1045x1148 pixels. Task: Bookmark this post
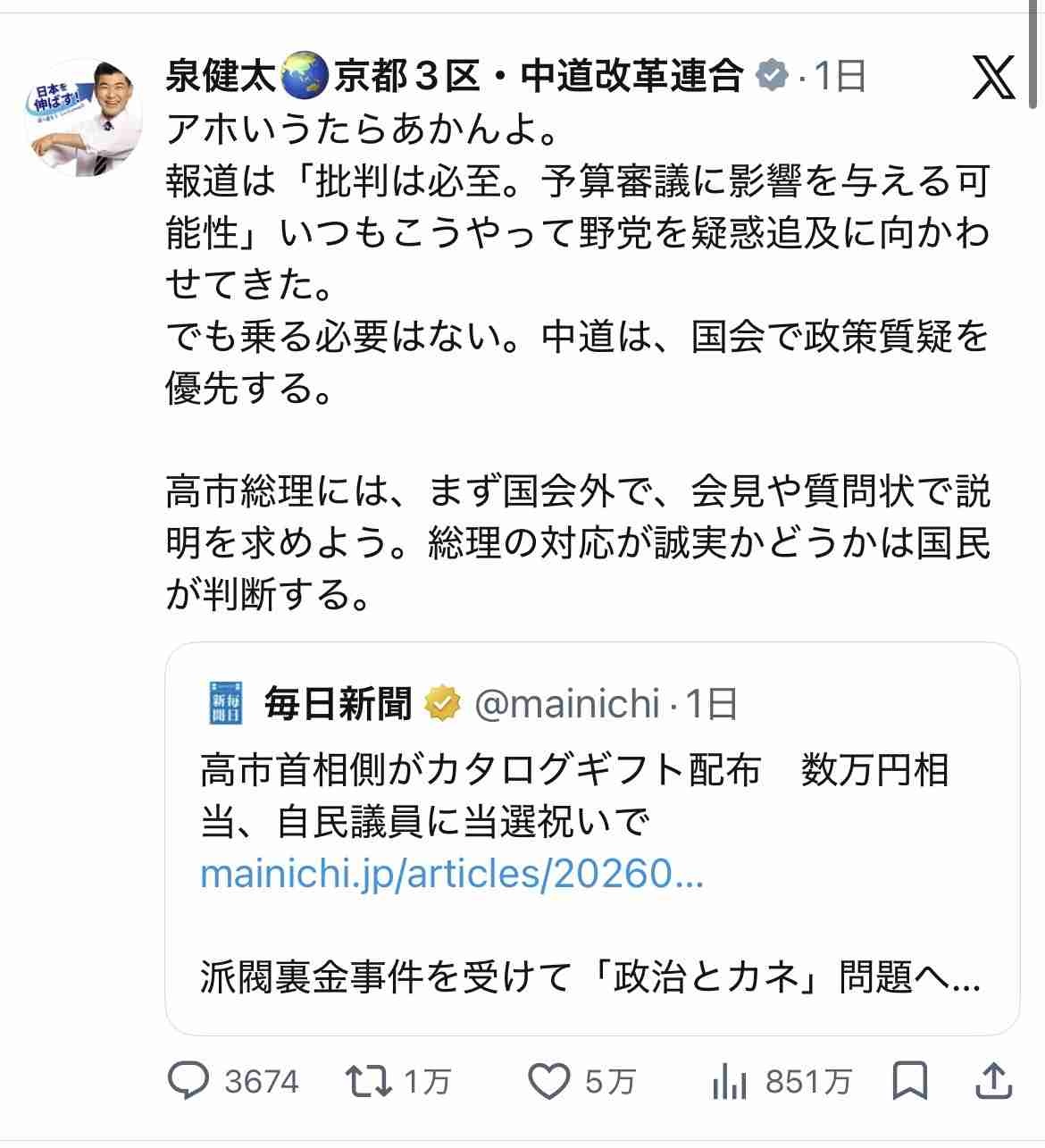(910, 1081)
